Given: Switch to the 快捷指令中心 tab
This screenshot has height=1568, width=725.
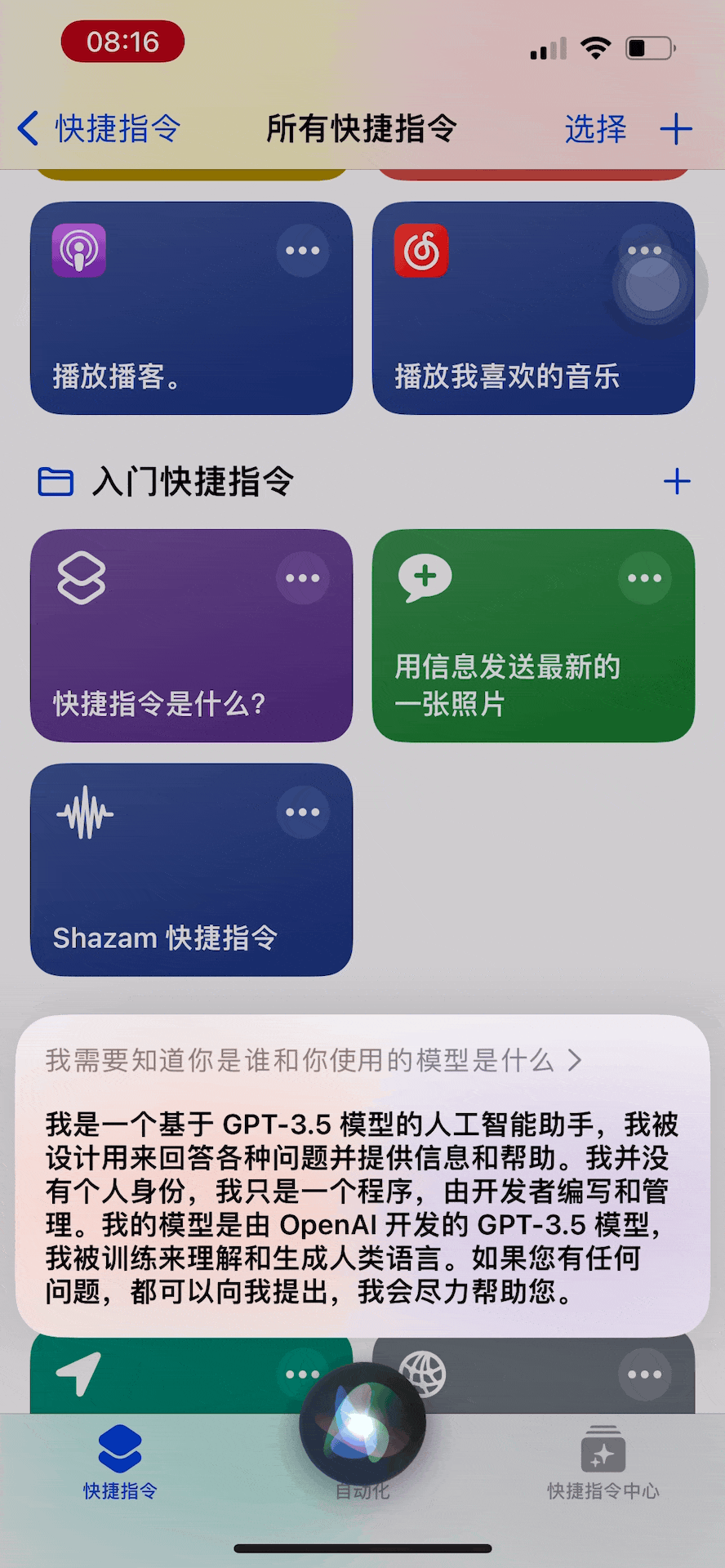Looking at the screenshot, I should tap(603, 1462).
